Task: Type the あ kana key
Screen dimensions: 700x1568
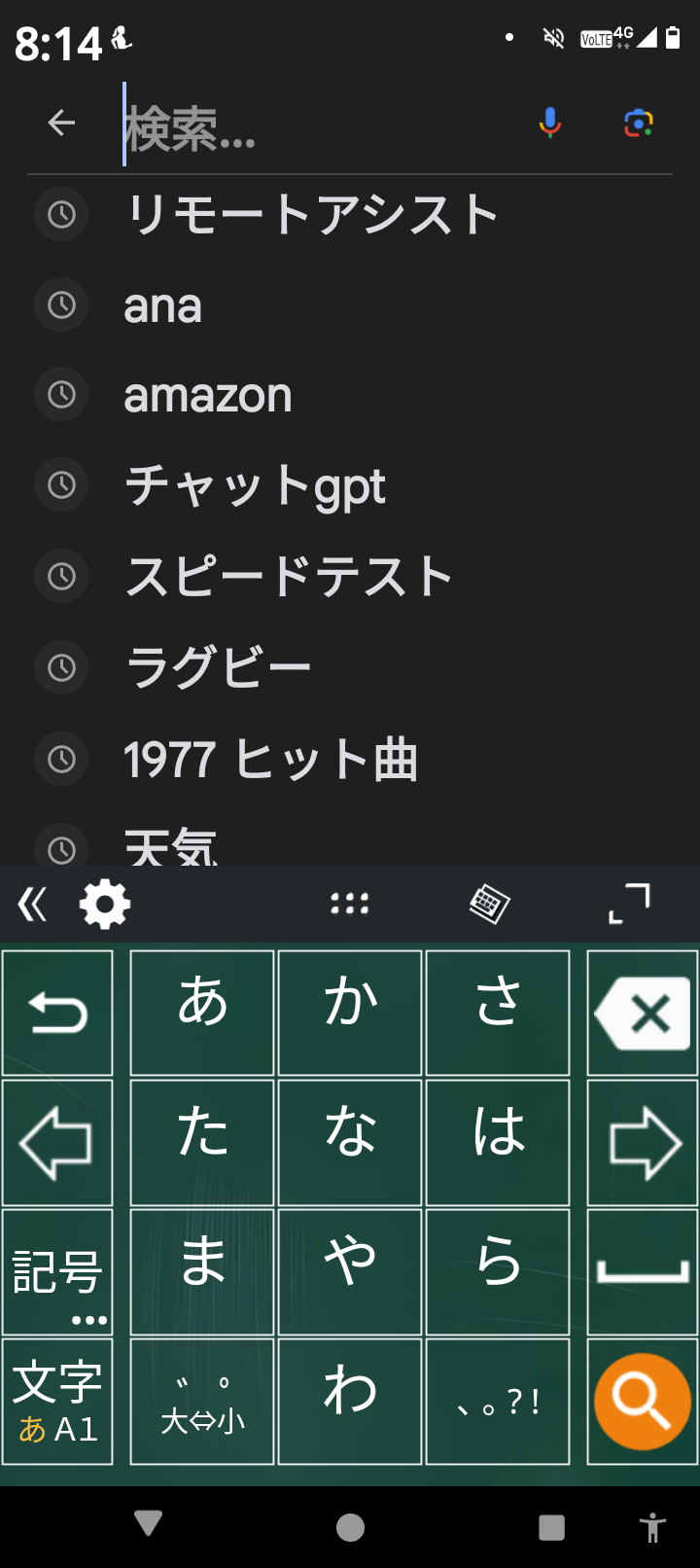Action: [x=202, y=1013]
